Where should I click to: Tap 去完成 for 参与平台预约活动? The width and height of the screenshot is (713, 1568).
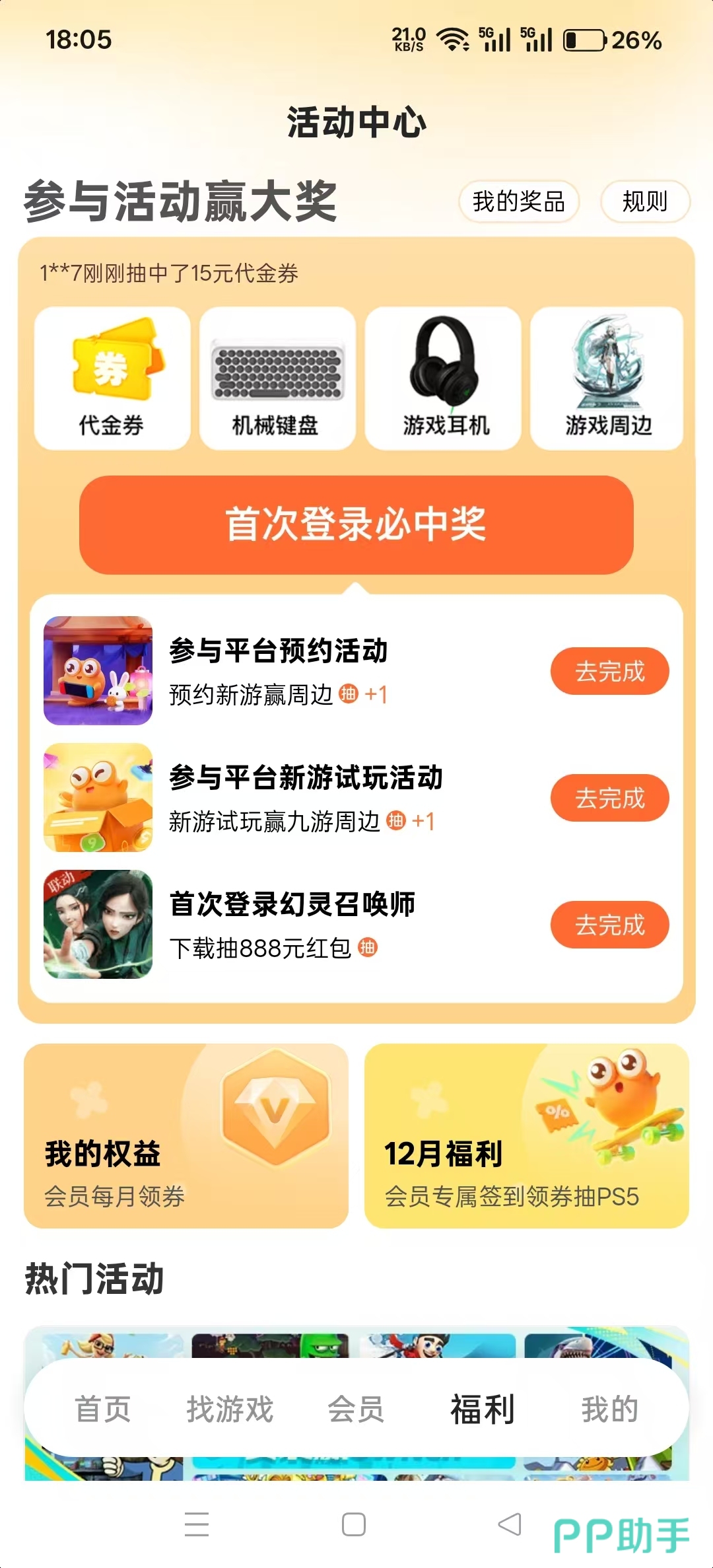(609, 671)
